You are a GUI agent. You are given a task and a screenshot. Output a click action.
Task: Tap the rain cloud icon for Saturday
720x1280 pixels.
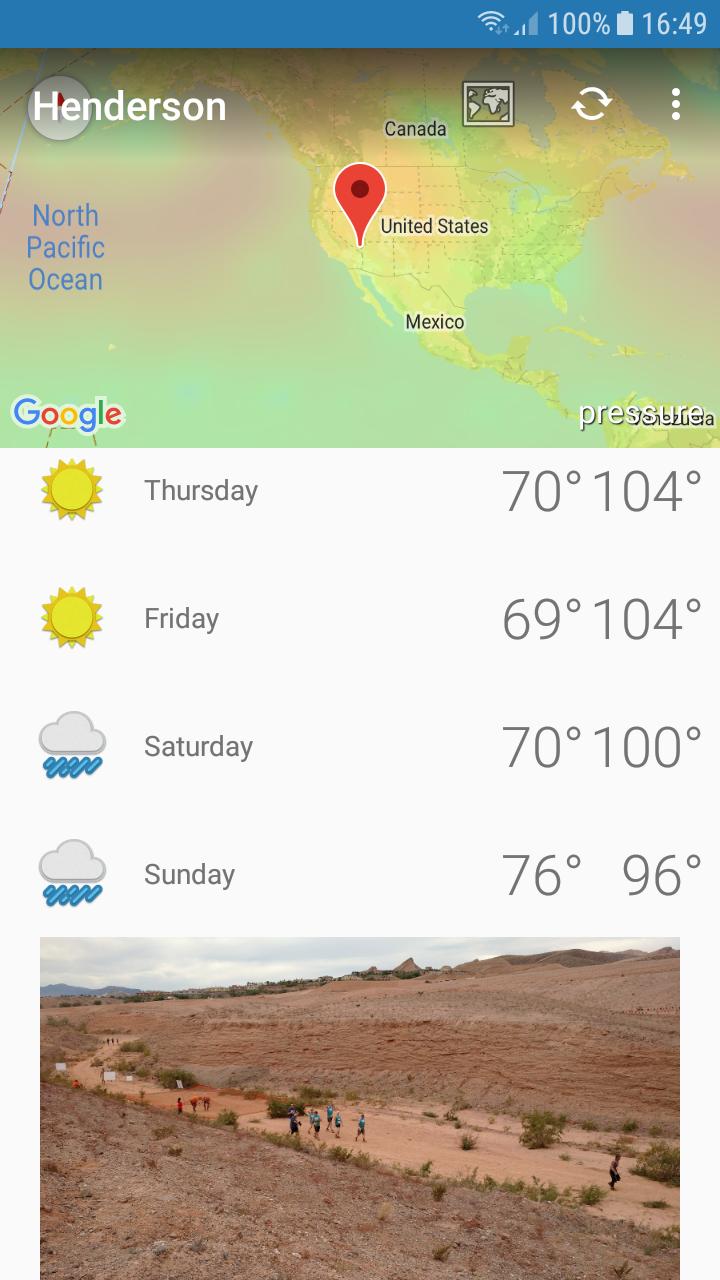pos(71,745)
